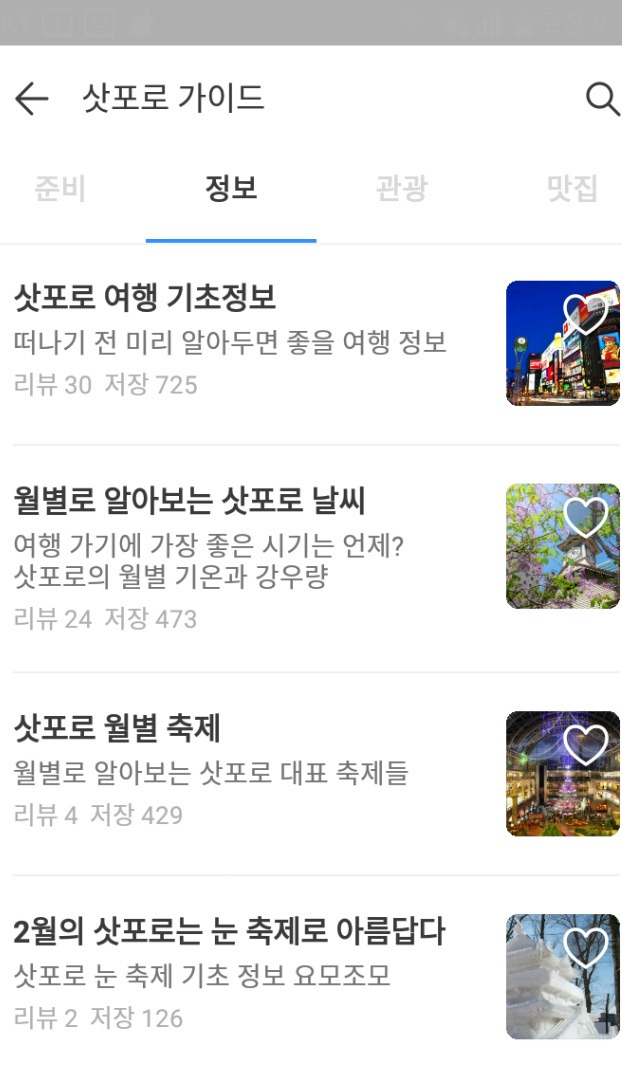Screen dimensions: 622x1075
Task: Save the 눈 축제 article with heart
Action: tap(586, 947)
